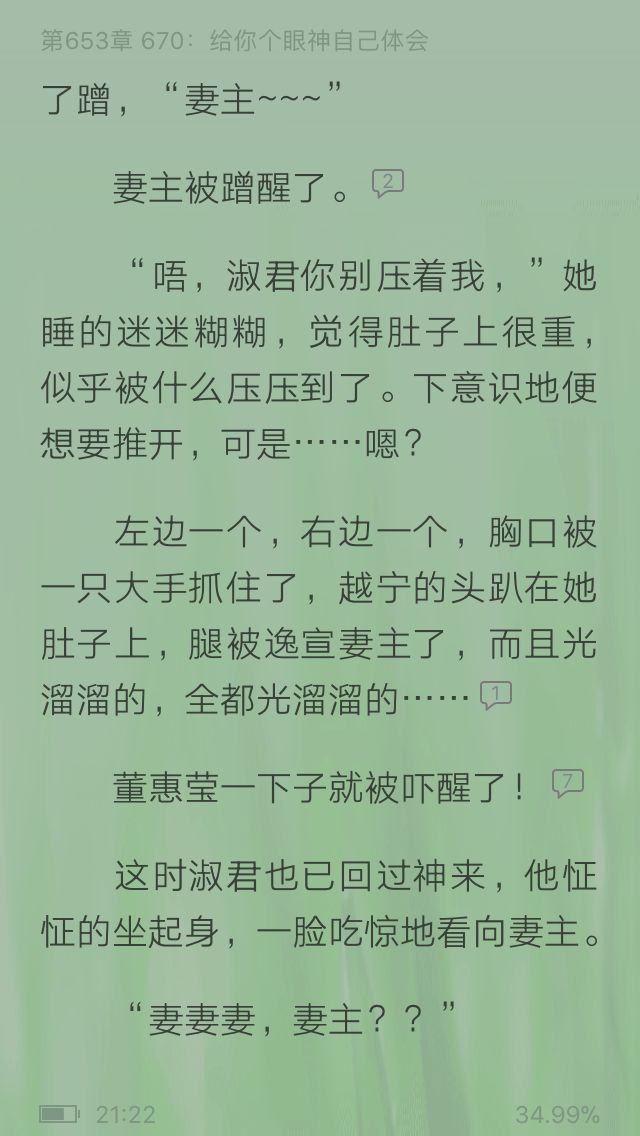This screenshot has width=640, height=1136.
Task: View the 7 comments on the 董惠莹 line
Action: [567, 783]
